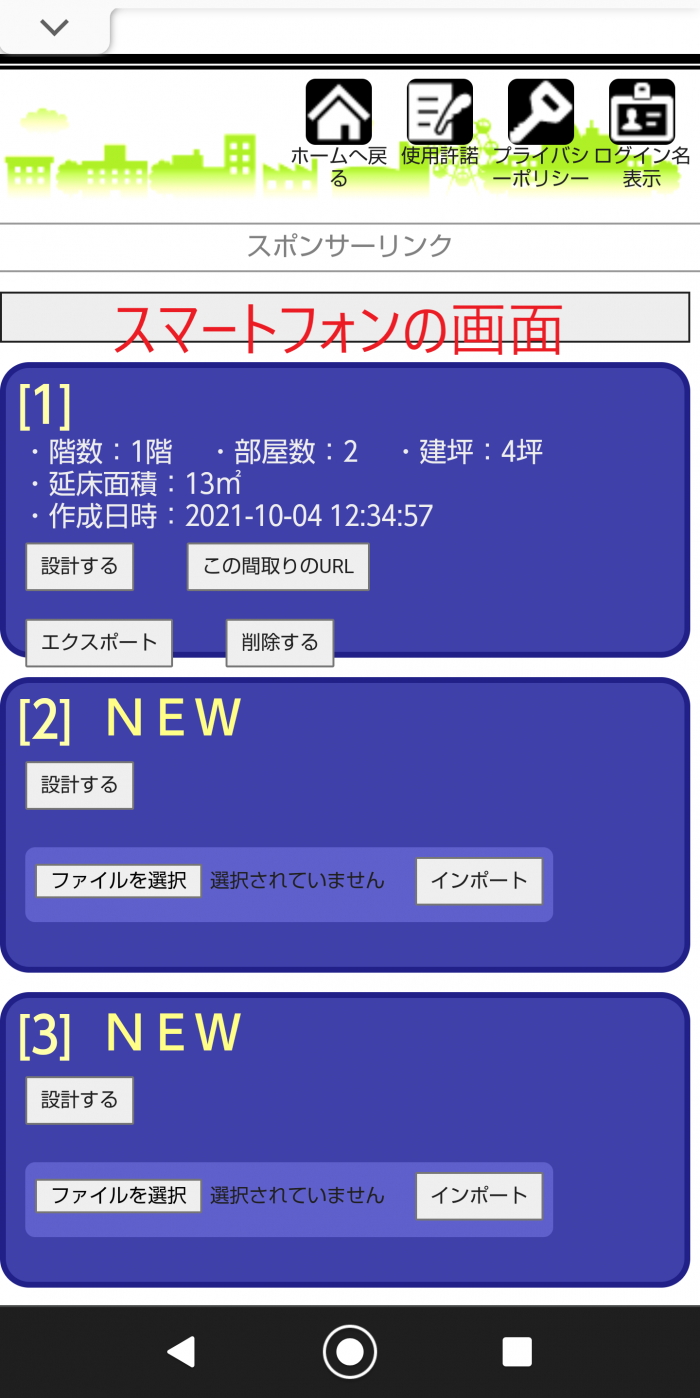700x1398 pixels.
Task: Tap 設計する in floor plan [1]
Action: tap(79, 567)
